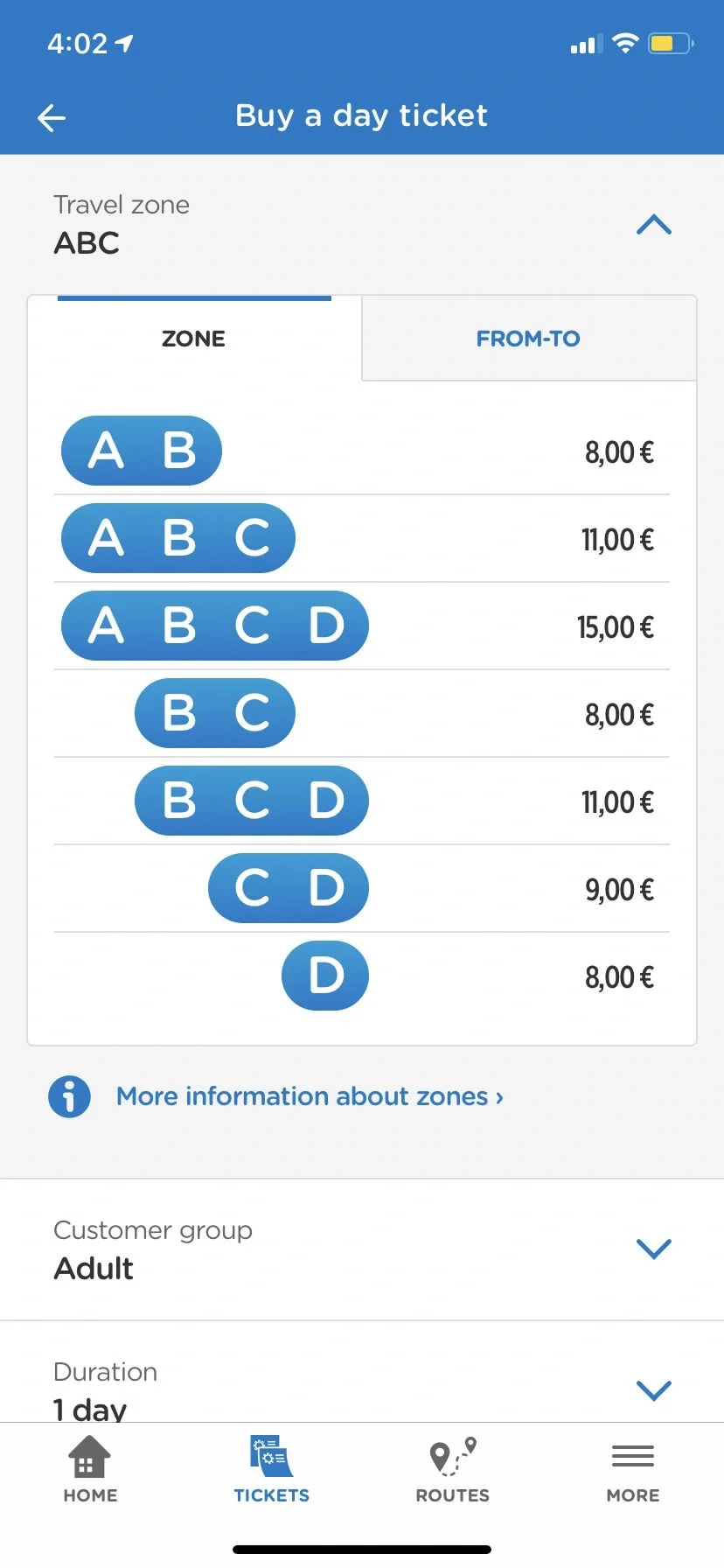Go to the Home tab

[x=90, y=1470]
